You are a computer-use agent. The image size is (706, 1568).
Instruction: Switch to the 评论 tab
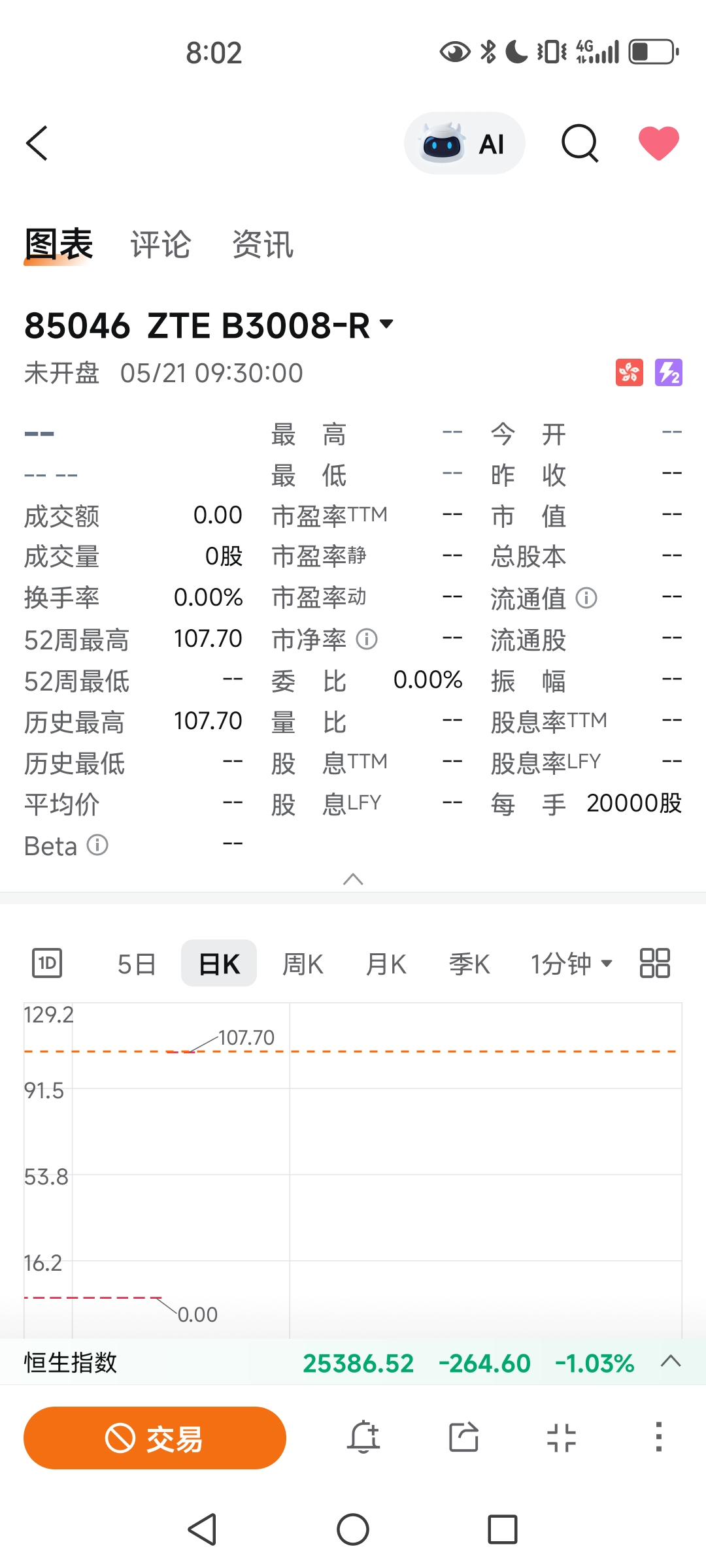click(x=160, y=245)
